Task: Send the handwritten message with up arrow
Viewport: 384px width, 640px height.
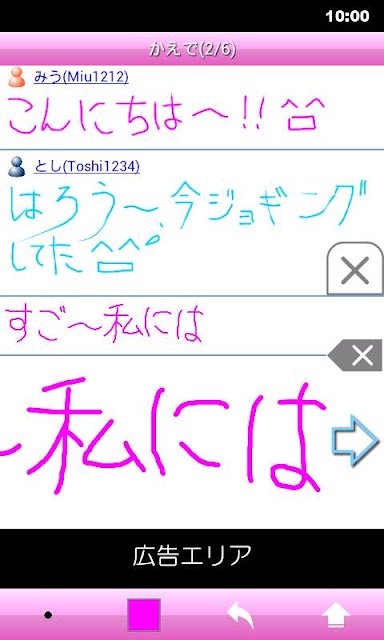Action: click(x=336, y=615)
